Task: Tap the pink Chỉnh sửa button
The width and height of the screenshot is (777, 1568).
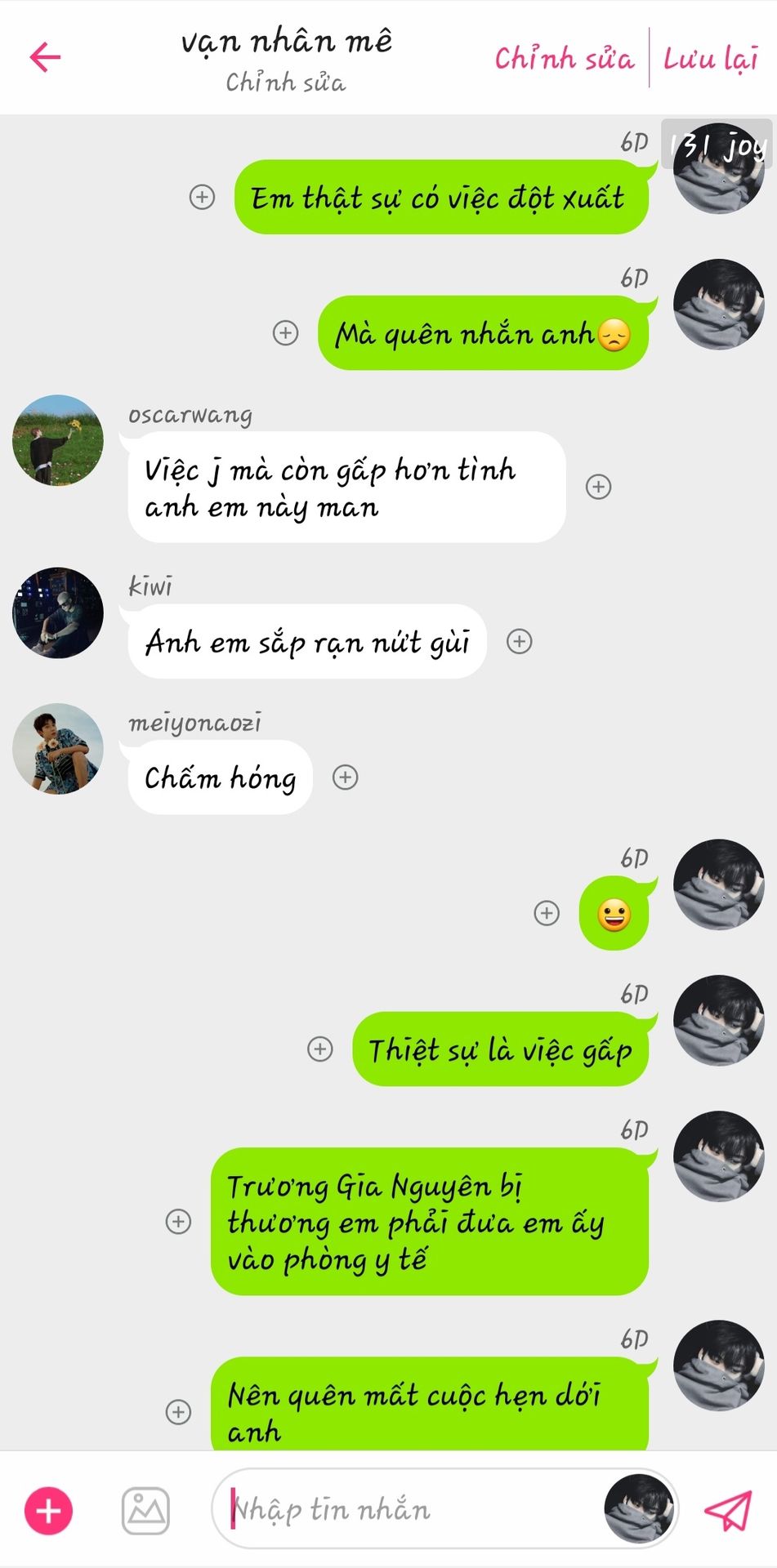Action: (x=564, y=58)
